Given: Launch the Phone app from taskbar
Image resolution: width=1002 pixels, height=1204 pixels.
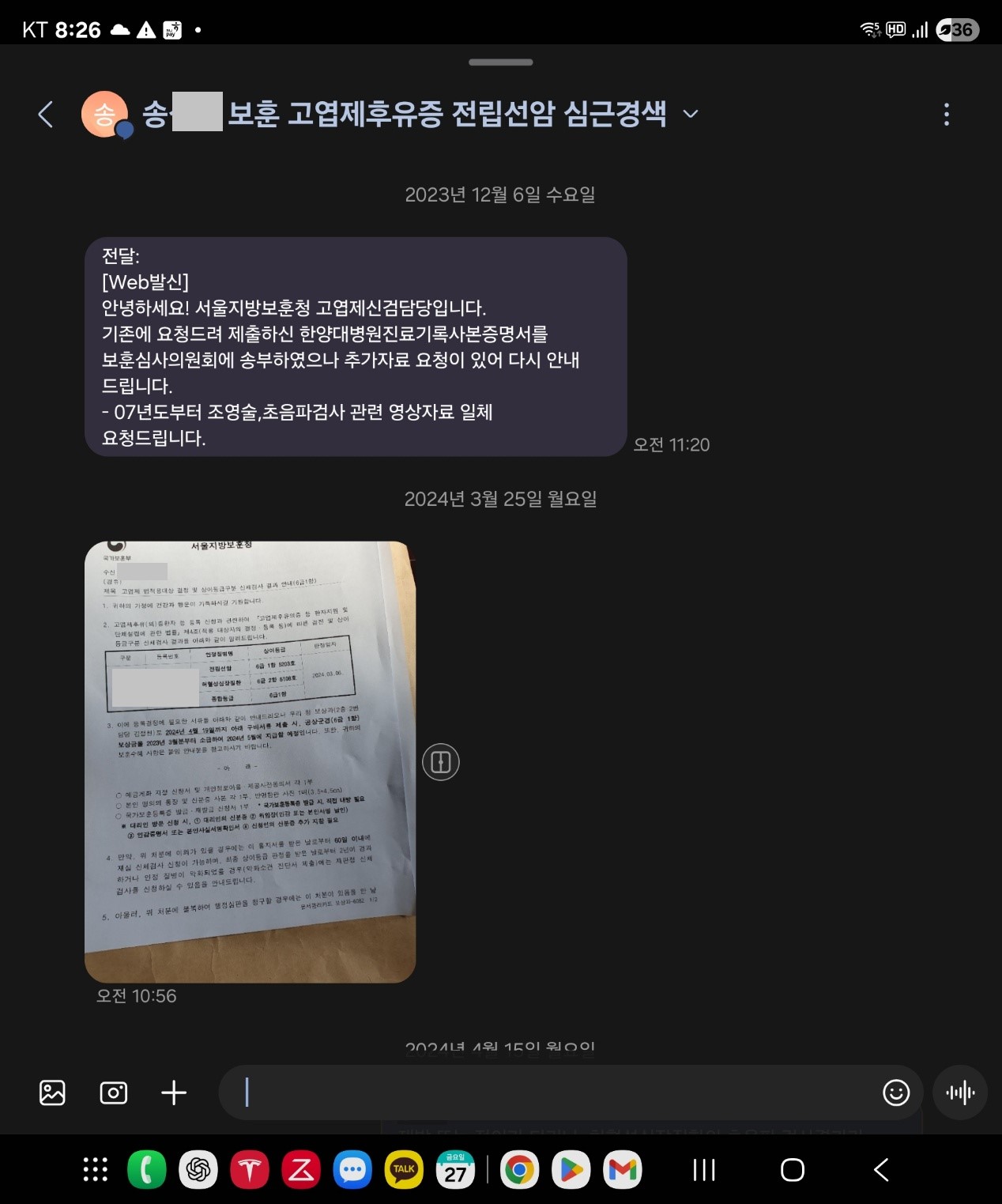Looking at the screenshot, I should tap(147, 1169).
